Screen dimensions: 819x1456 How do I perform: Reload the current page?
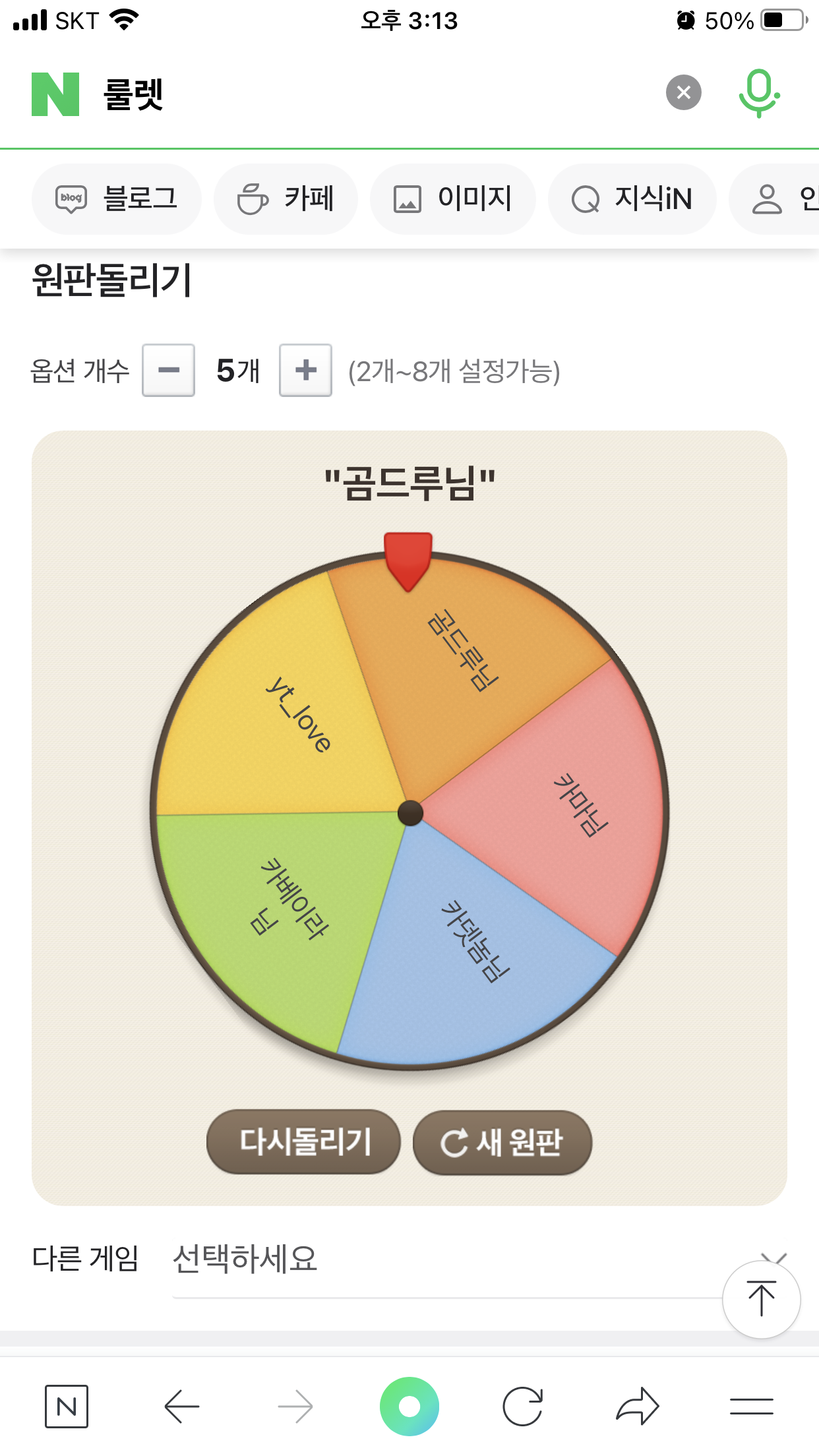point(522,1407)
